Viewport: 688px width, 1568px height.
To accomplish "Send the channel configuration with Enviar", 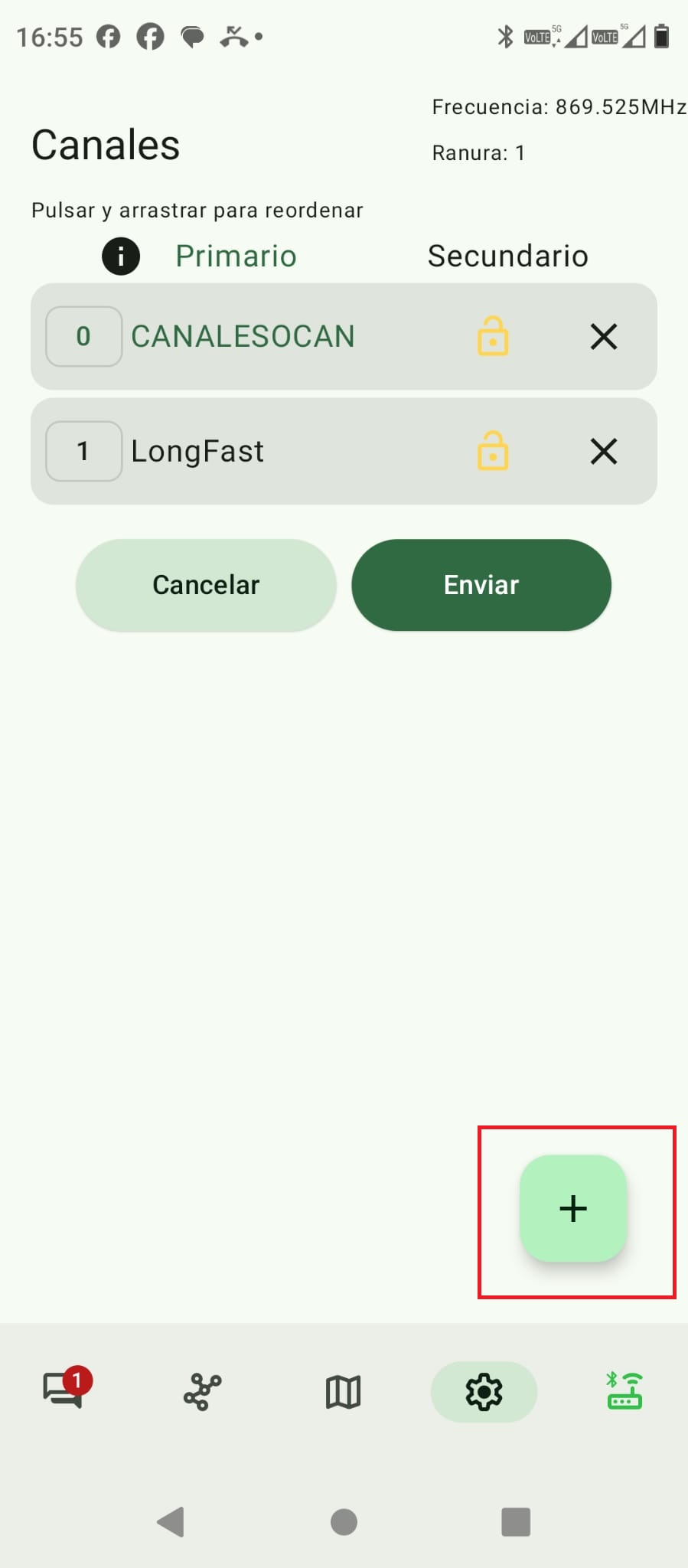I will coord(481,585).
